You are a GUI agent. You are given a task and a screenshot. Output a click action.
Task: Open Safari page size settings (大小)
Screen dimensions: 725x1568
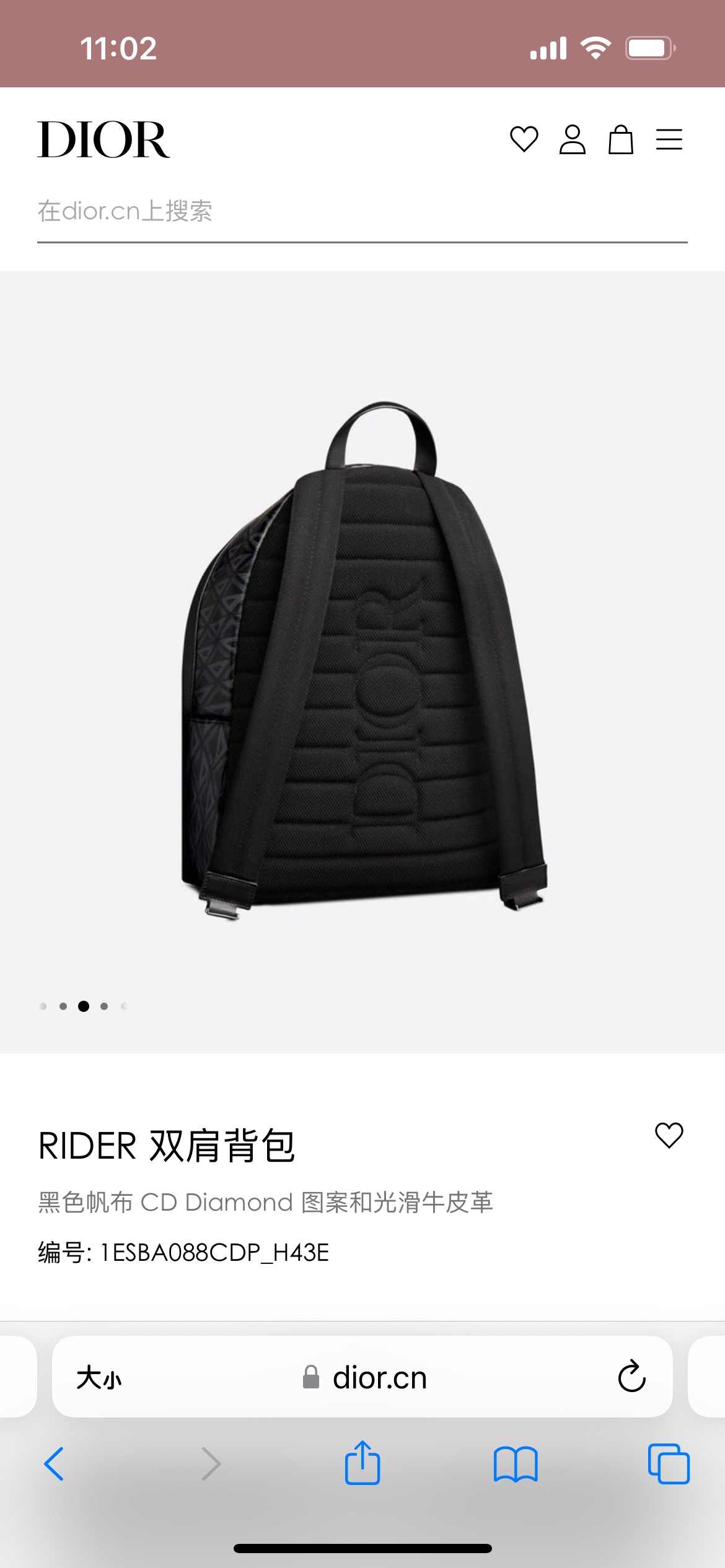(99, 1378)
